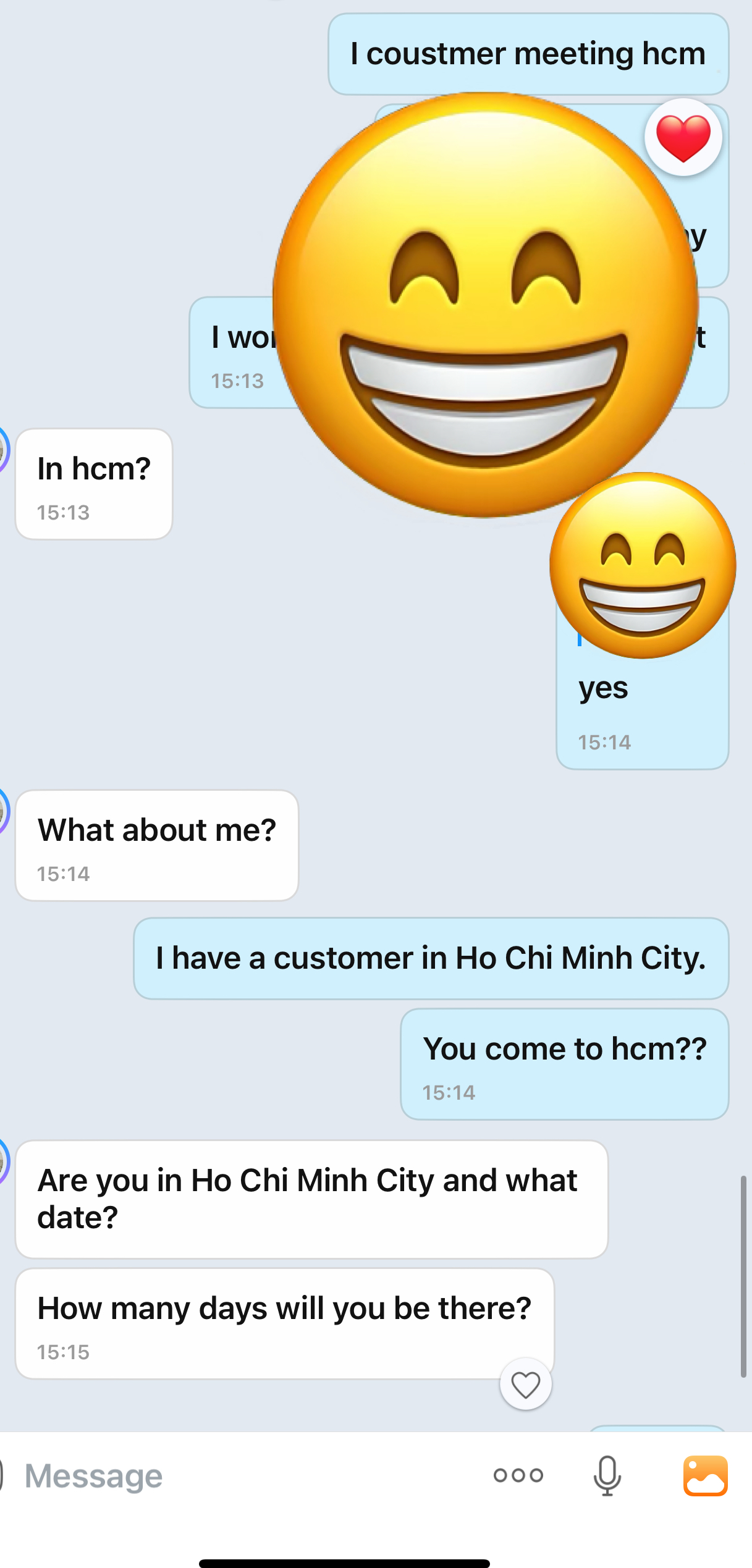This screenshot has width=752, height=1568.
Task: Like the "How many days" message with the heart
Action: (525, 1385)
